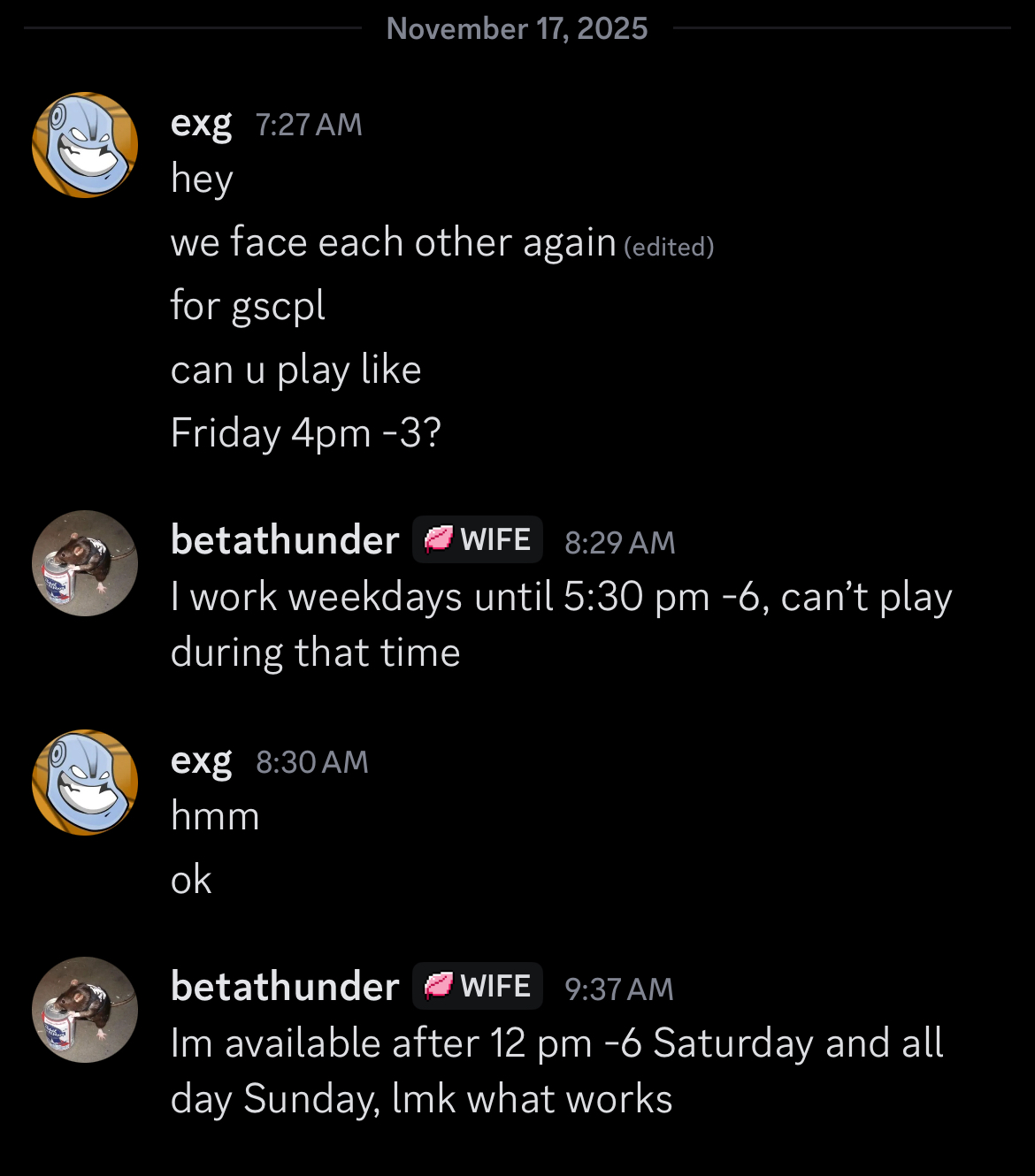View betathunder's avatar on the 8:29 AM message
Image resolution: width=1035 pixels, height=1176 pixels.
85,563
